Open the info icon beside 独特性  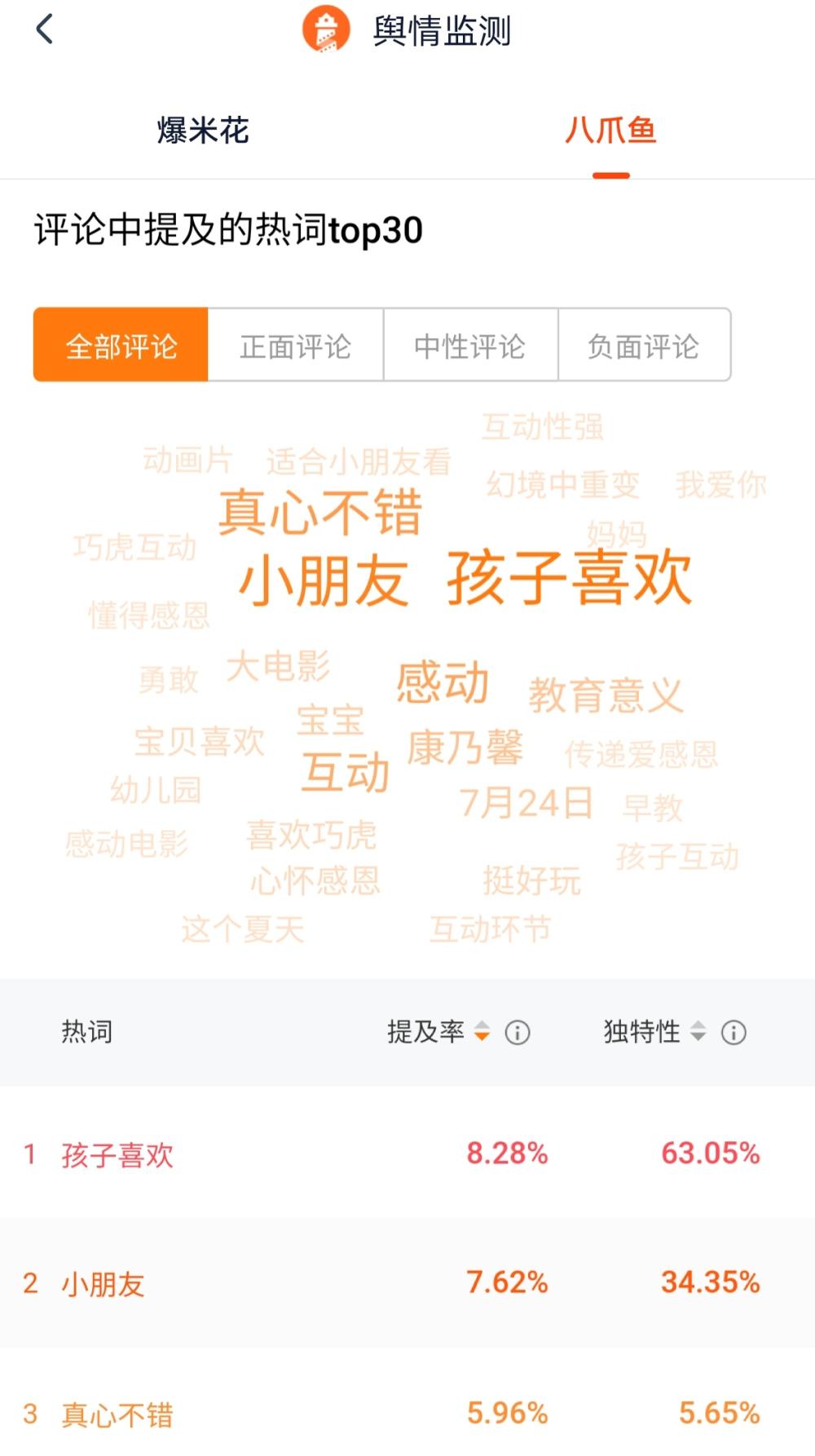click(733, 1033)
